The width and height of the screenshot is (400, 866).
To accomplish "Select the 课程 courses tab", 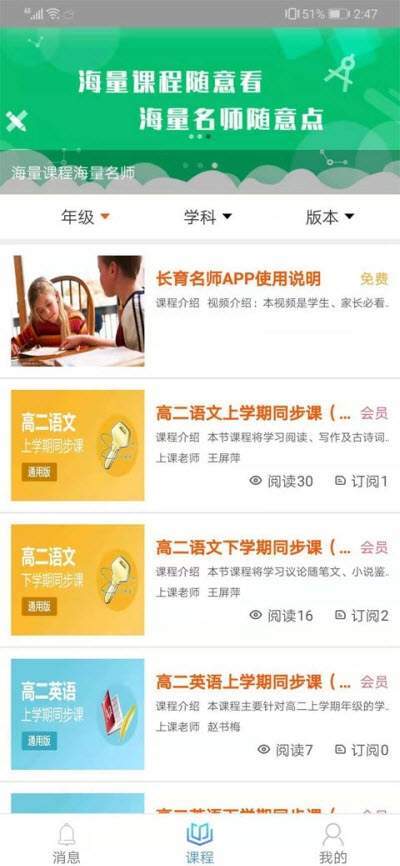I will click(199, 843).
